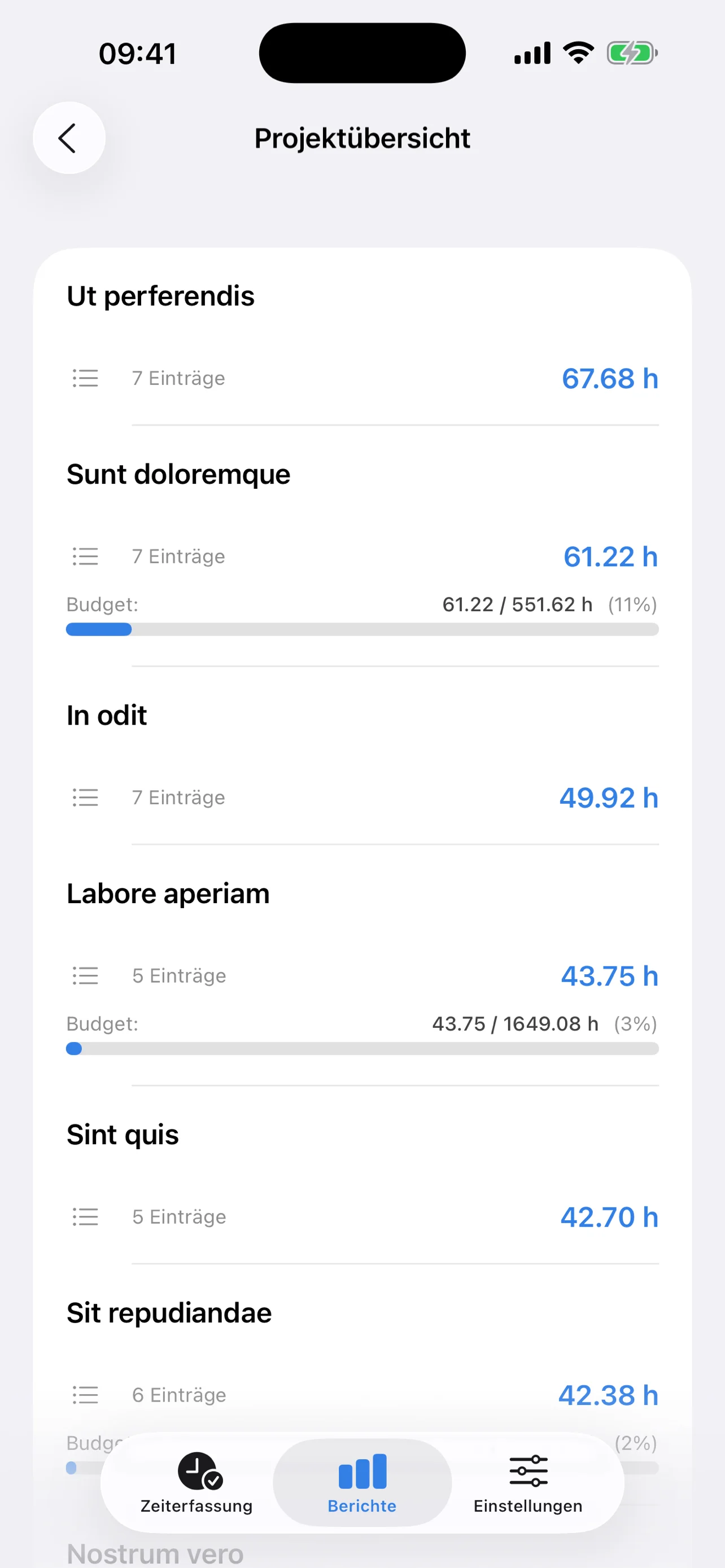Open entries list icon for Ut perferendis
Screen dimensions: 725x1568
85,378
